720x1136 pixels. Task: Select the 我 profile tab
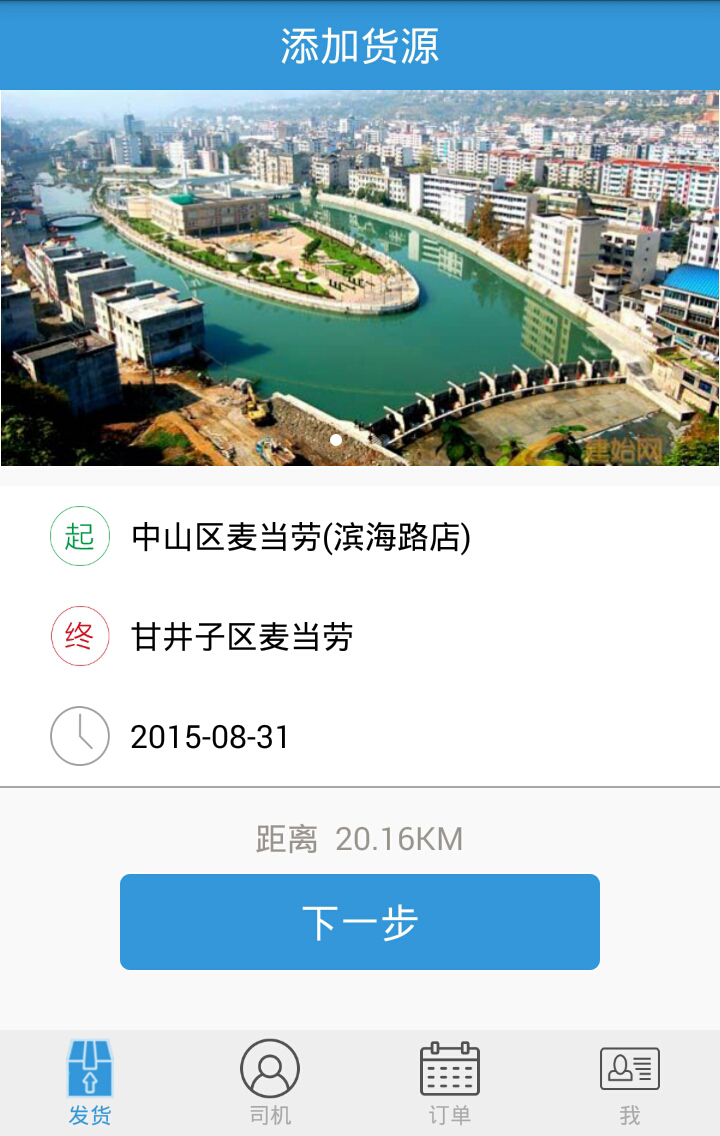[x=629, y=1083]
